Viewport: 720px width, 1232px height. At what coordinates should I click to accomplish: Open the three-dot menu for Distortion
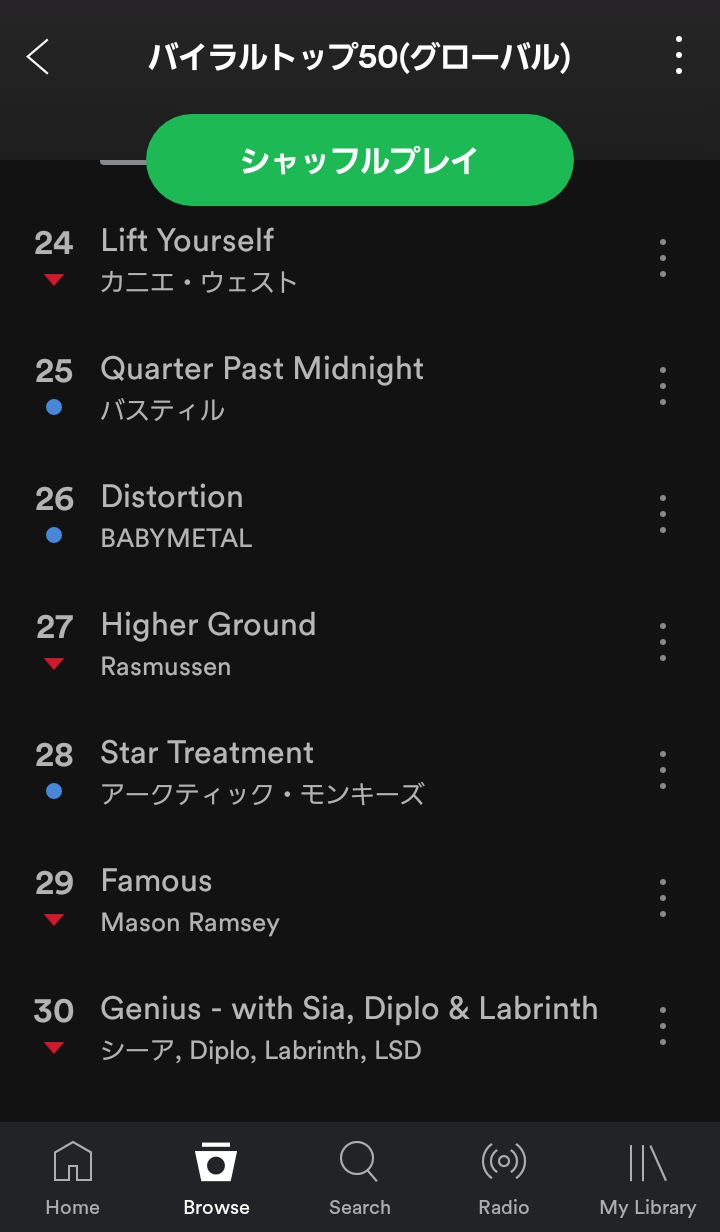(663, 514)
